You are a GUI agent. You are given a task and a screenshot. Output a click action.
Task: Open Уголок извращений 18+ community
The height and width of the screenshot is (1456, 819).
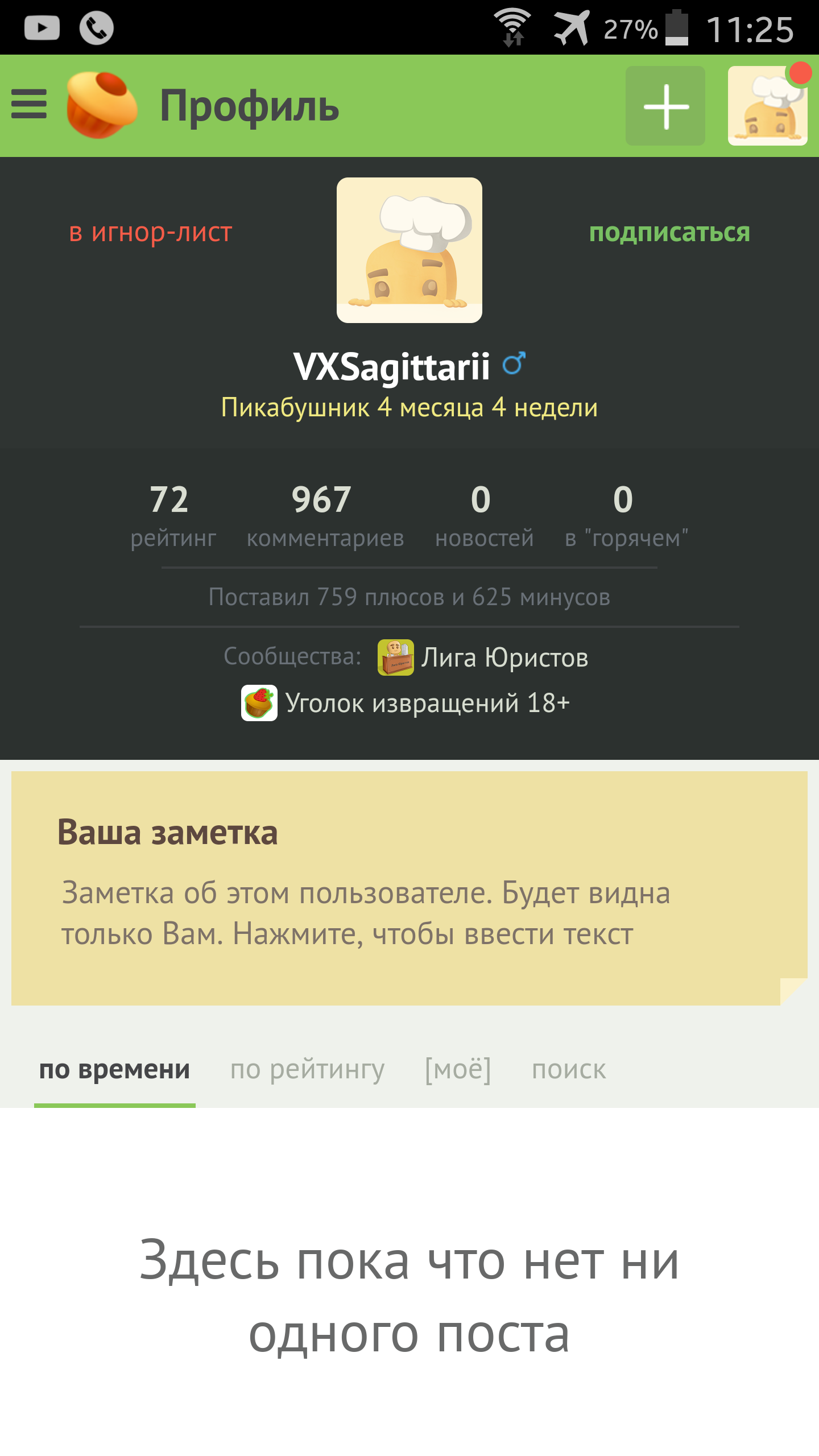pyautogui.click(x=406, y=704)
